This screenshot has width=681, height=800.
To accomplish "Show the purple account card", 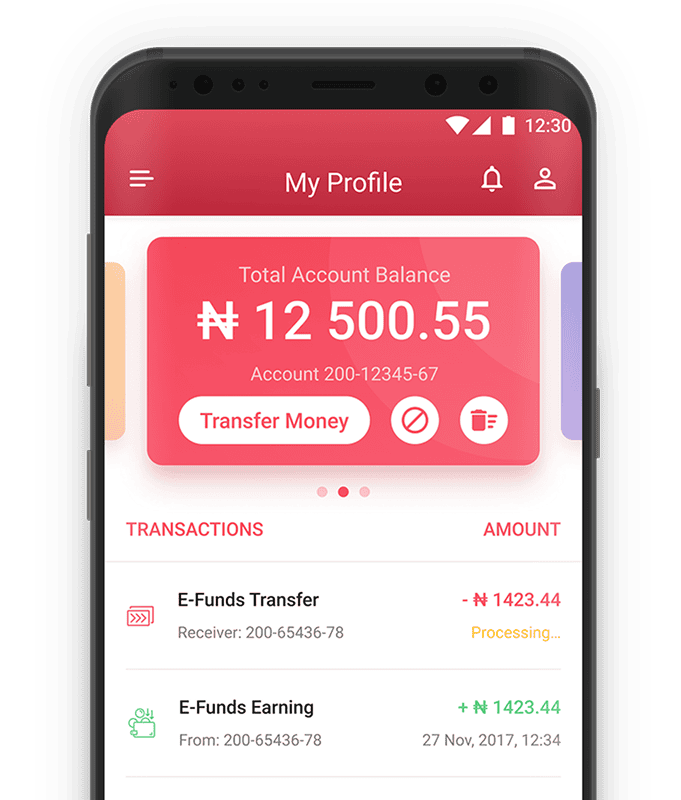I will coord(571,350).
